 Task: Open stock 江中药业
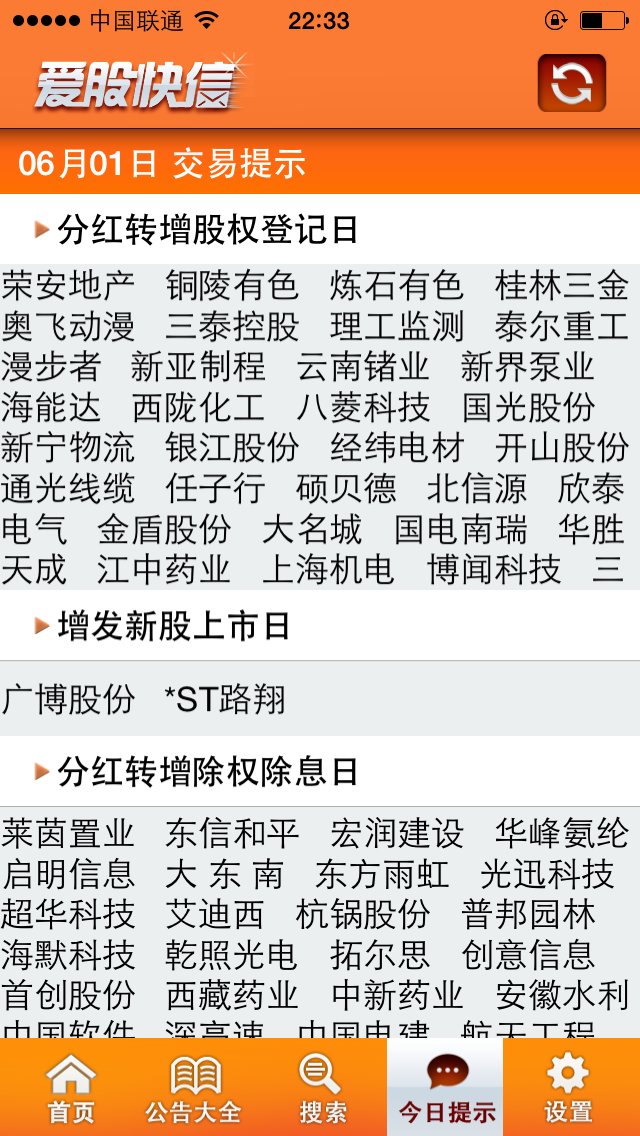click(x=164, y=570)
